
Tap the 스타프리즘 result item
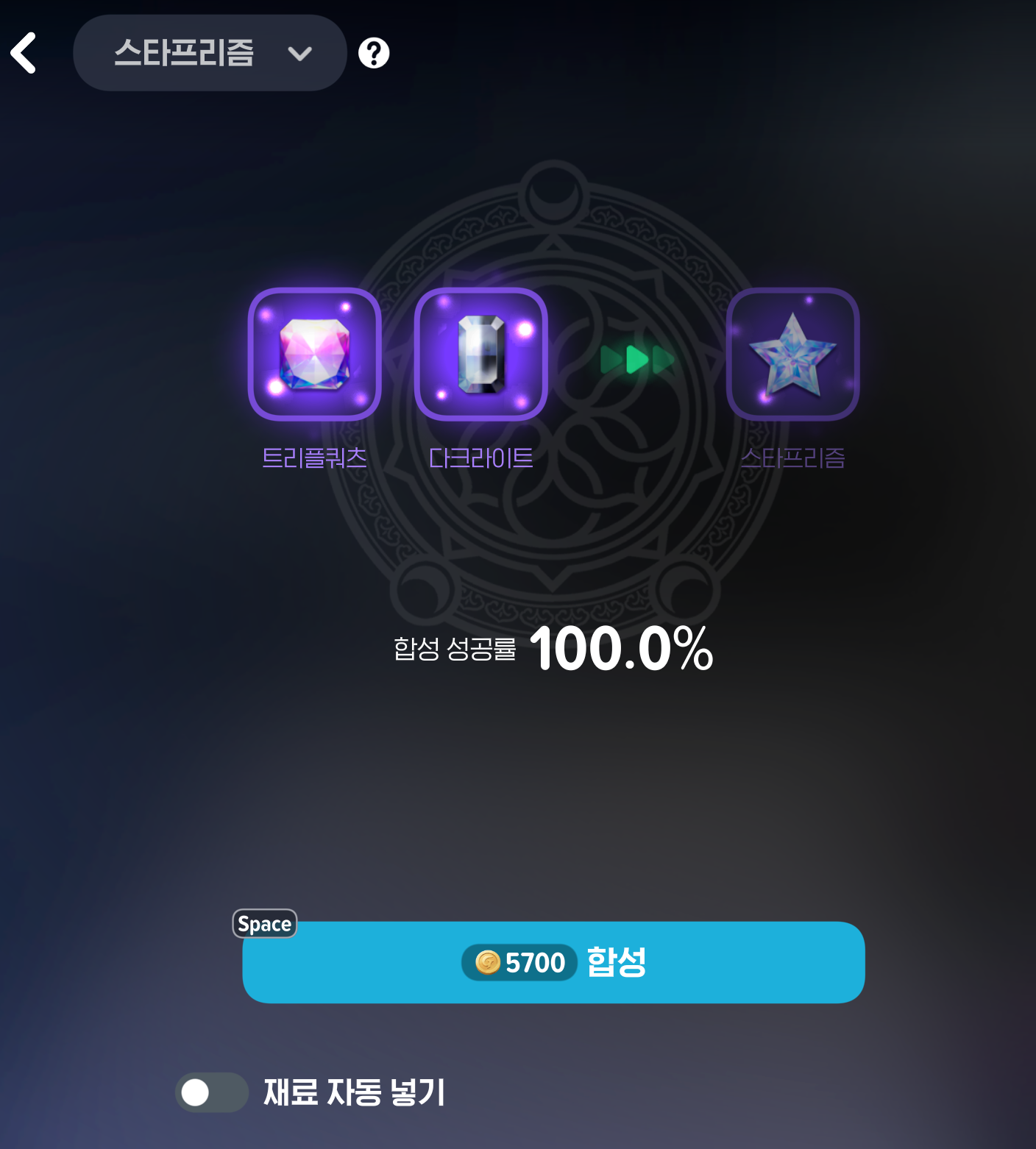pyautogui.click(x=792, y=355)
